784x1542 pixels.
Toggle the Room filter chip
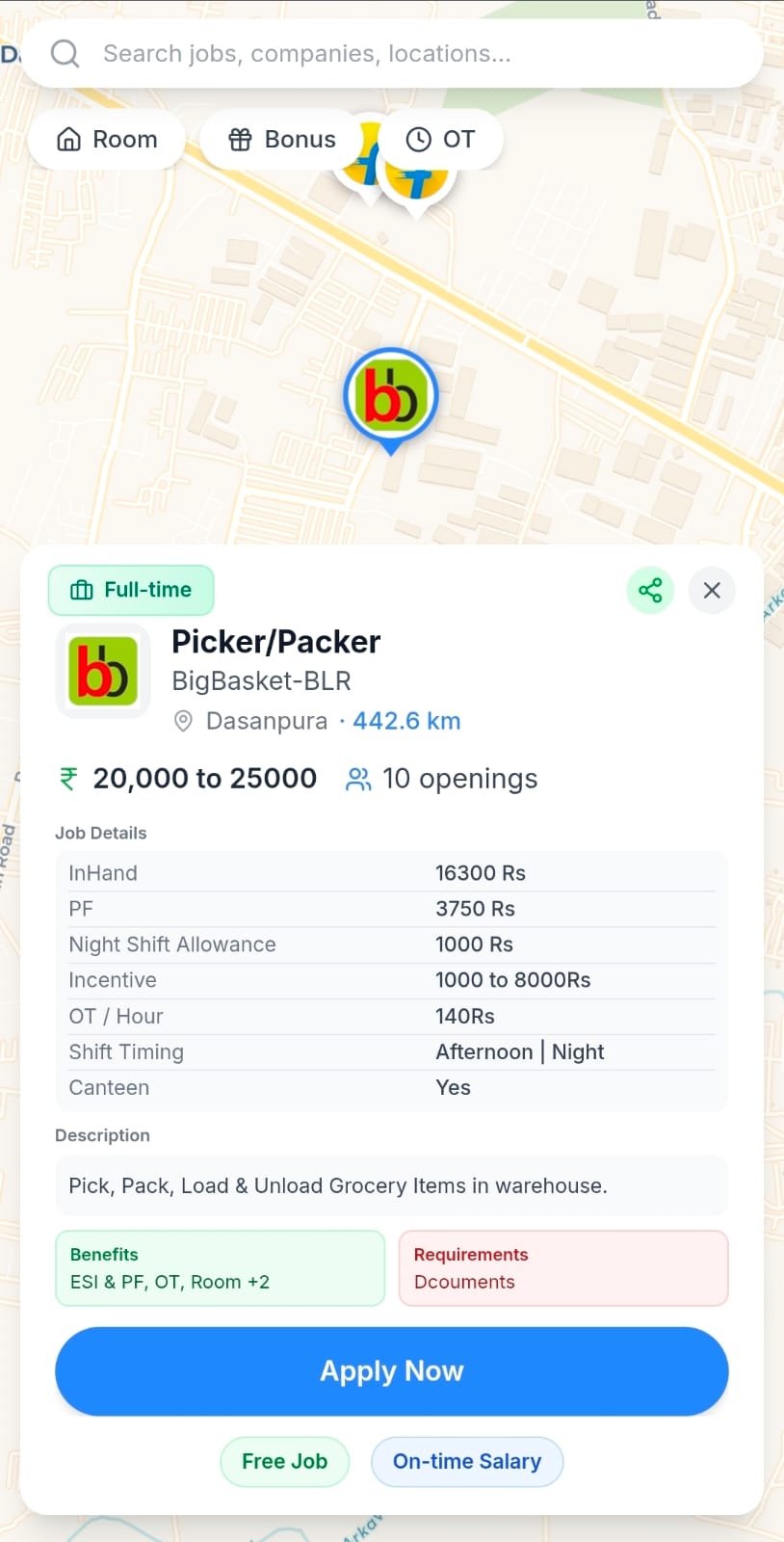point(107,139)
